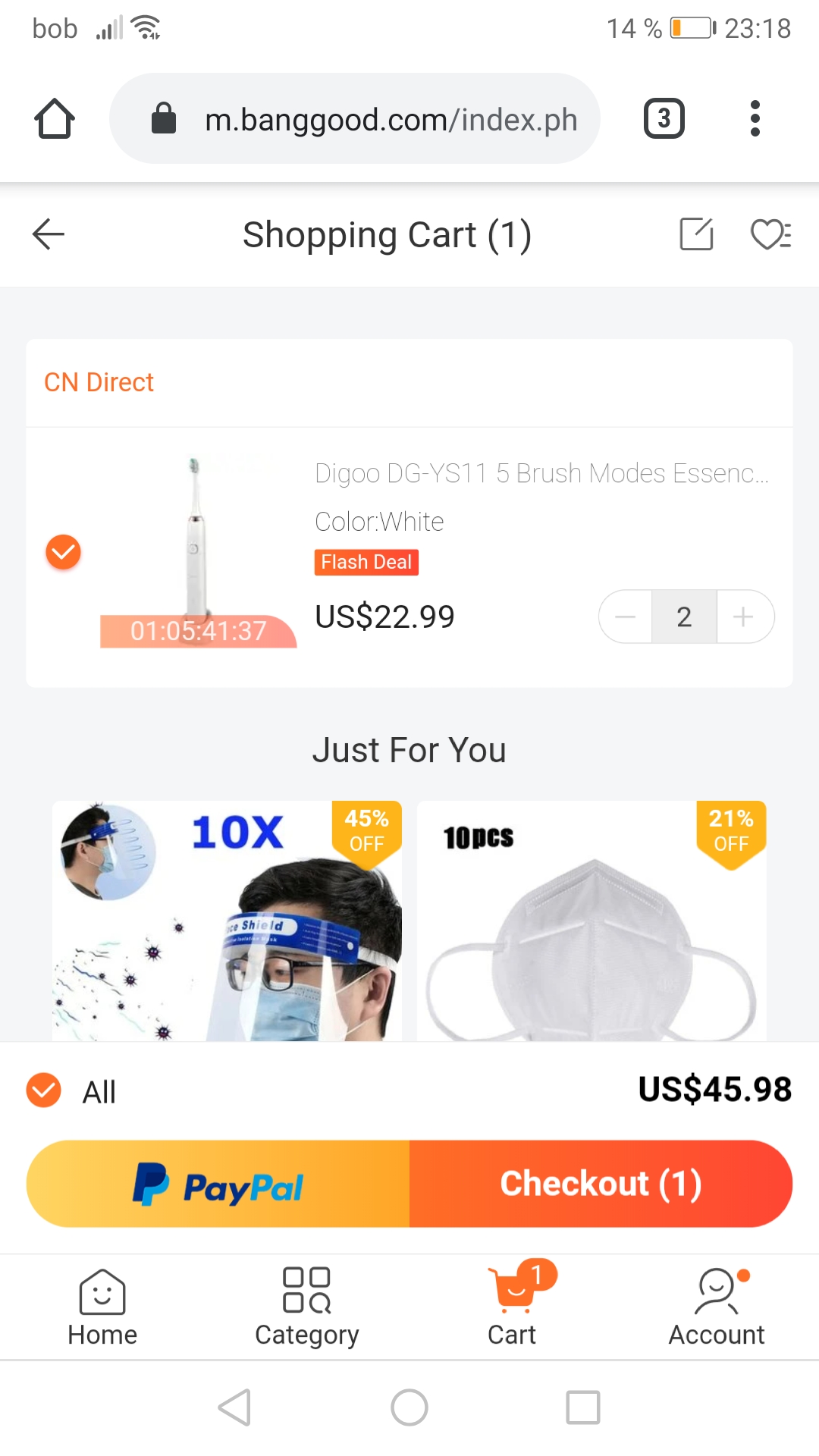Open the wishlist heart icon
This screenshot has width=819, height=1456.
click(x=770, y=234)
